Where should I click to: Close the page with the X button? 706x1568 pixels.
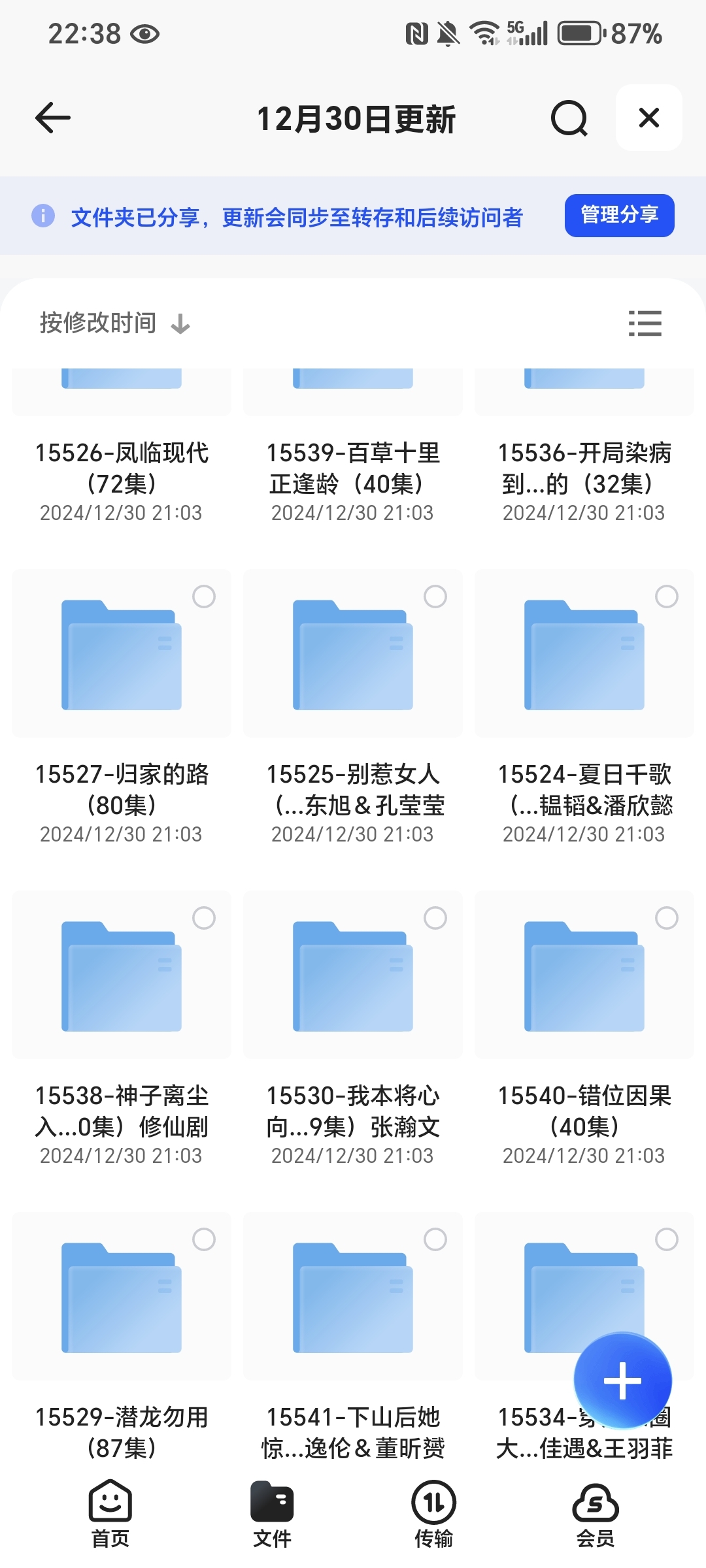pyautogui.click(x=649, y=118)
